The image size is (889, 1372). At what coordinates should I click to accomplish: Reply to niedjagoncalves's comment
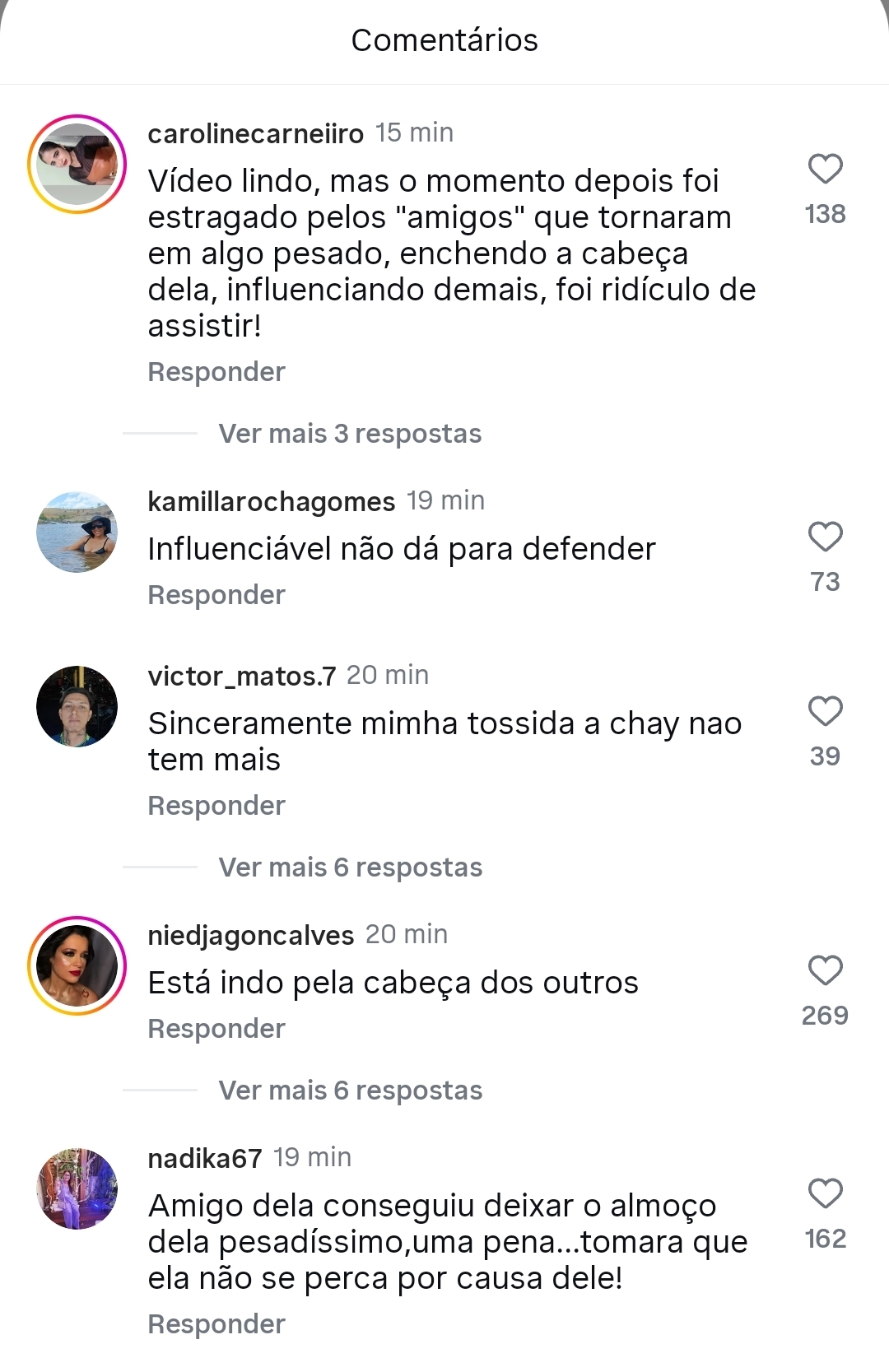[x=216, y=1029]
